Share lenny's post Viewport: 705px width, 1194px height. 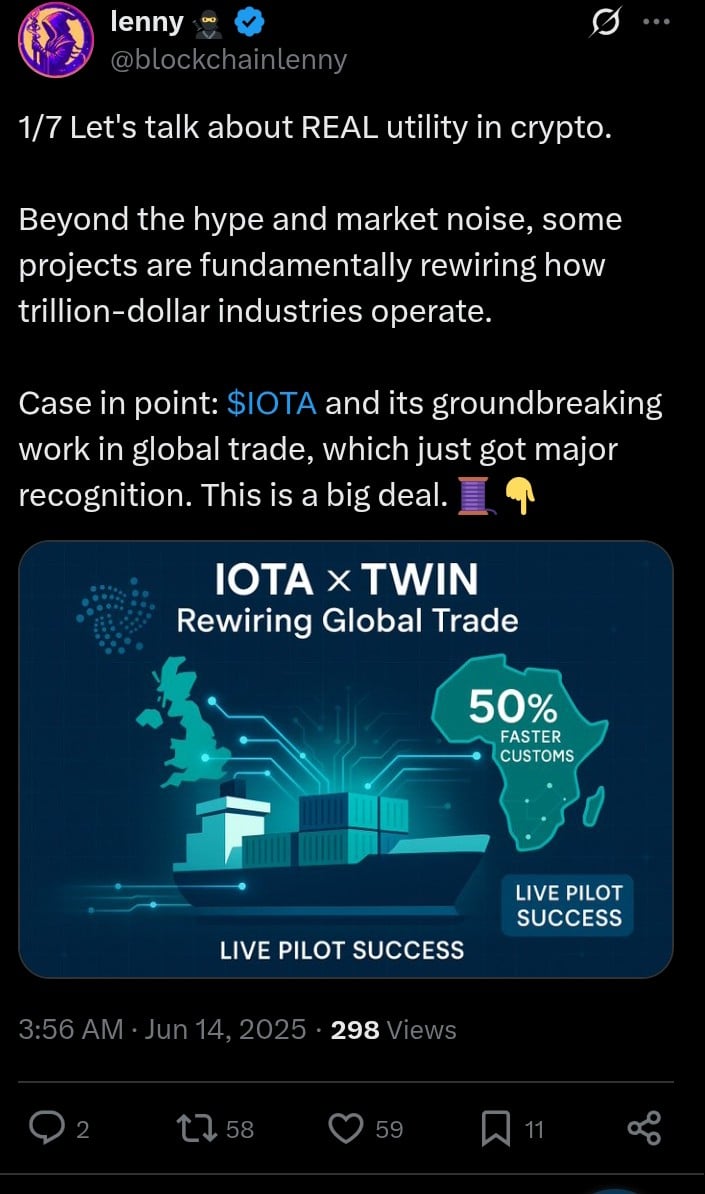[x=644, y=1129]
